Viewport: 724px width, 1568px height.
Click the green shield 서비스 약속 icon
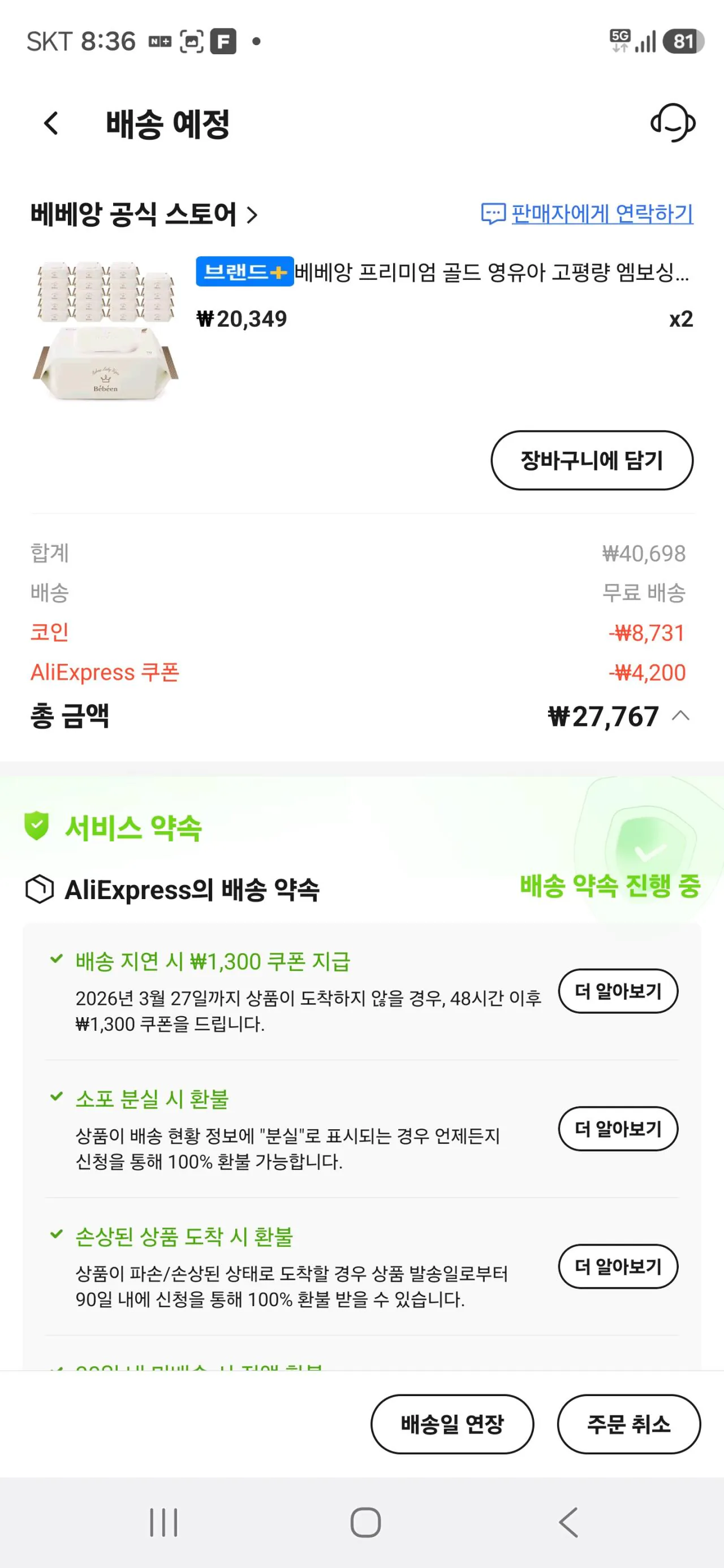tap(38, 828)
